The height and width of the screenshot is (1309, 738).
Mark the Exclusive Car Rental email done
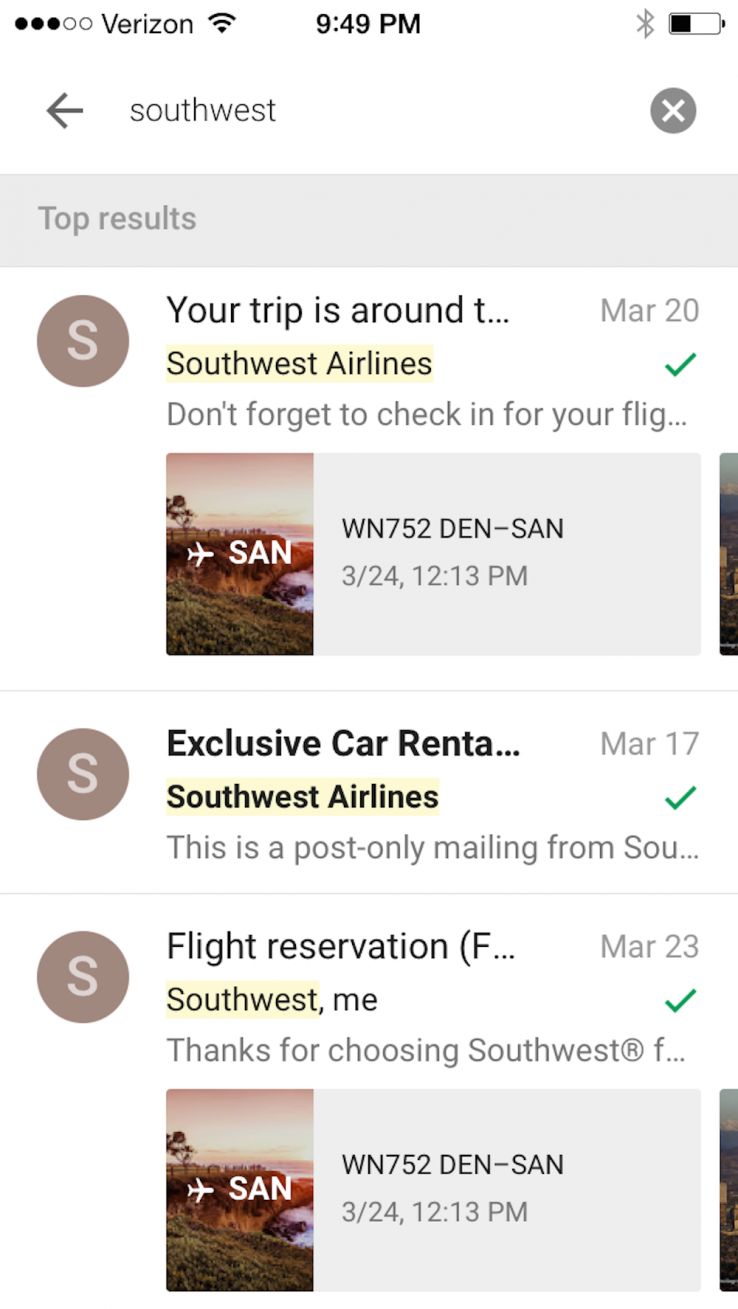tap(681, 796)
